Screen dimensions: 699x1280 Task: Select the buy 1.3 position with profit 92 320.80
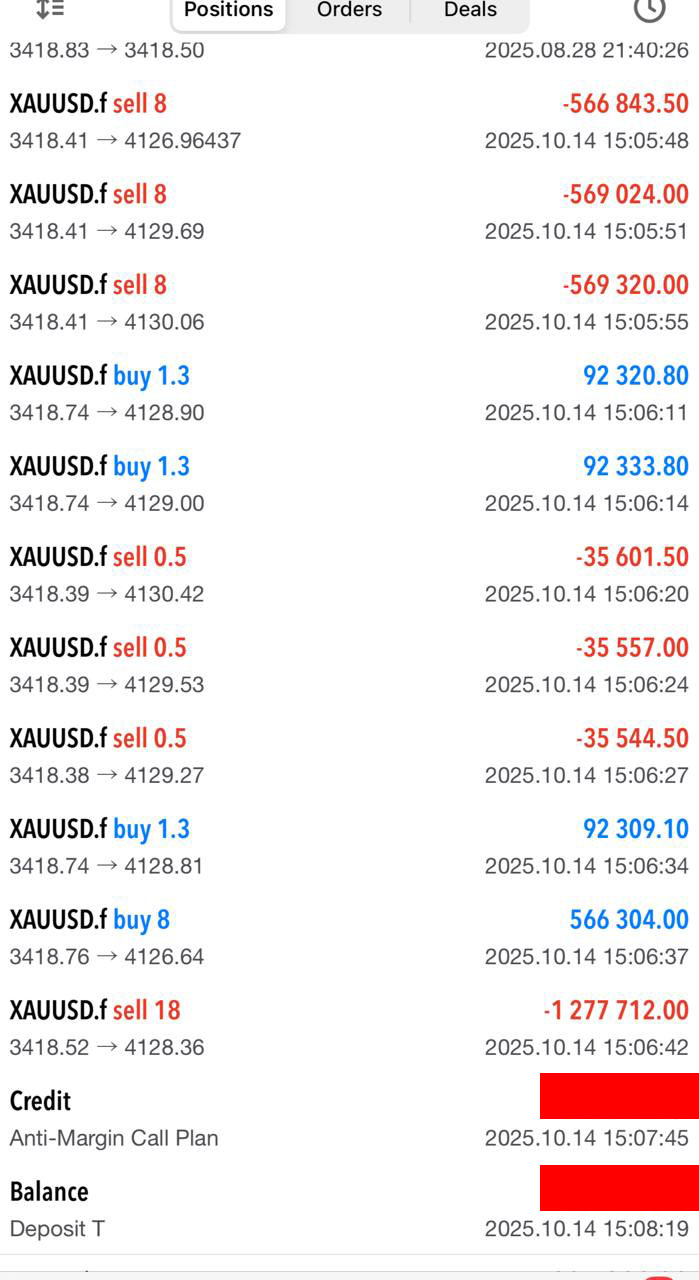click(349, 393)
